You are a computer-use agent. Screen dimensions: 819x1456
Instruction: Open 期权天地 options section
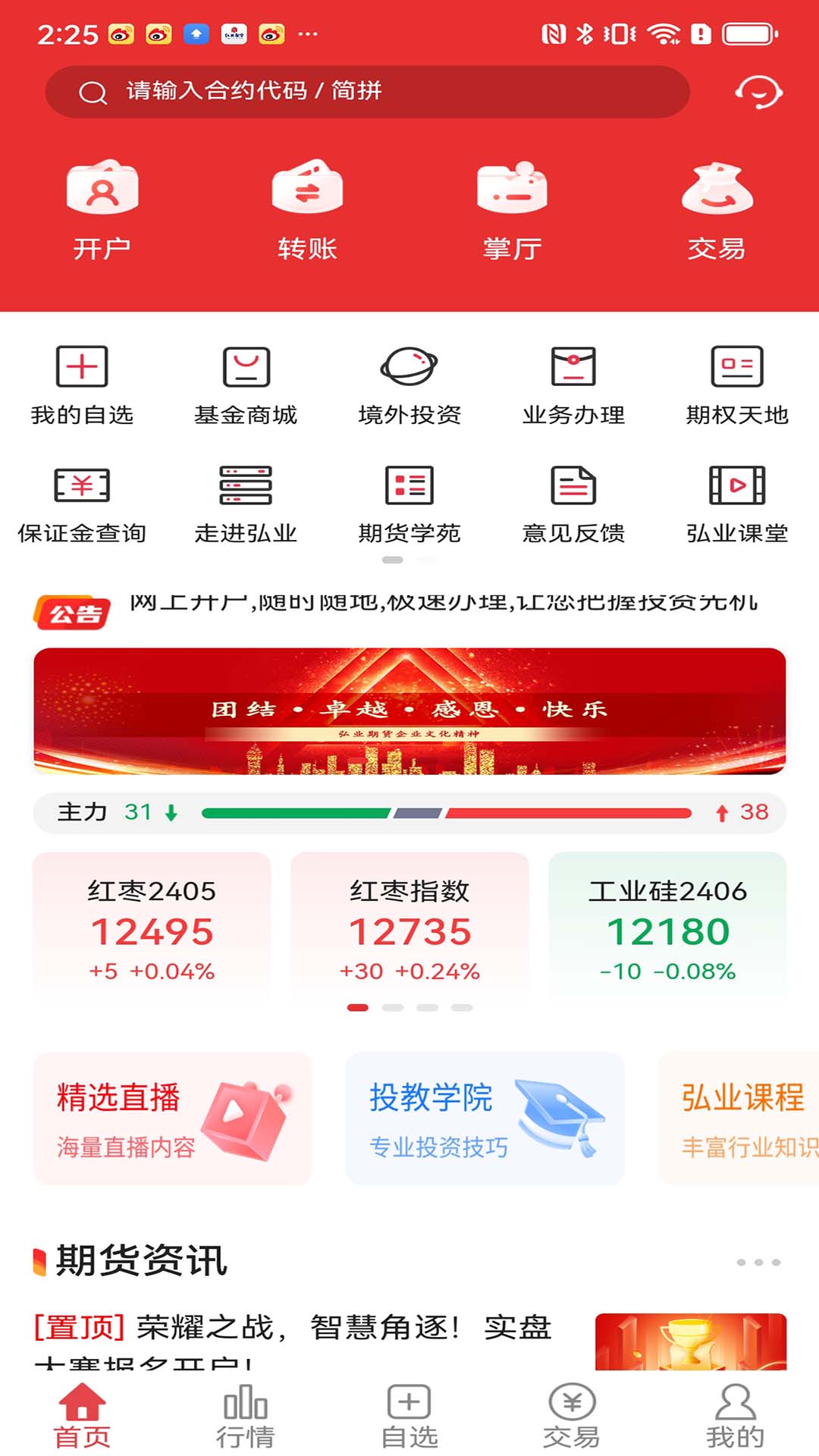(x=737, y=384)
